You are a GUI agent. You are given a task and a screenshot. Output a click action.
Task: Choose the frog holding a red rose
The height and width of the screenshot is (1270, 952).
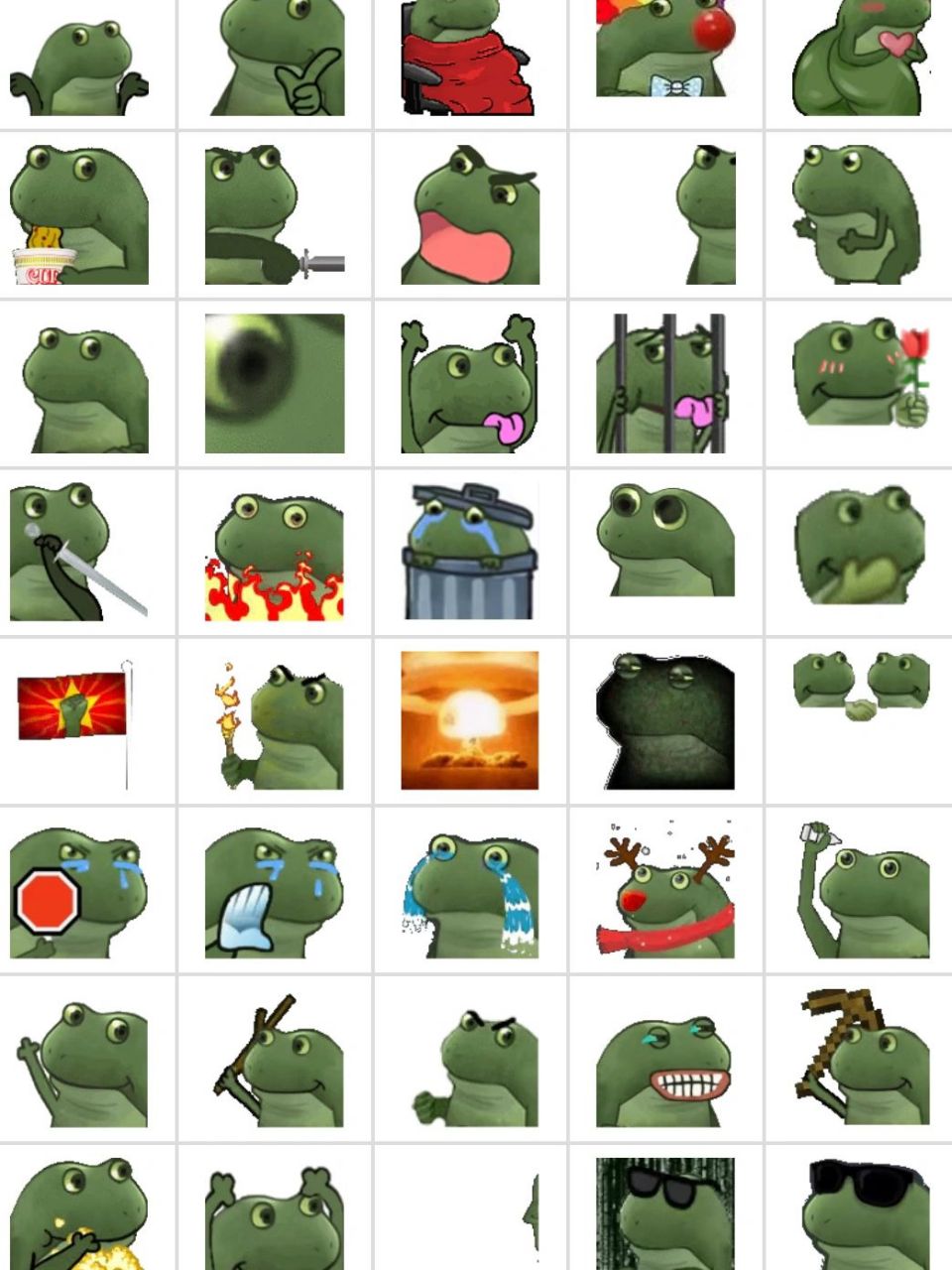pos(861,374)
